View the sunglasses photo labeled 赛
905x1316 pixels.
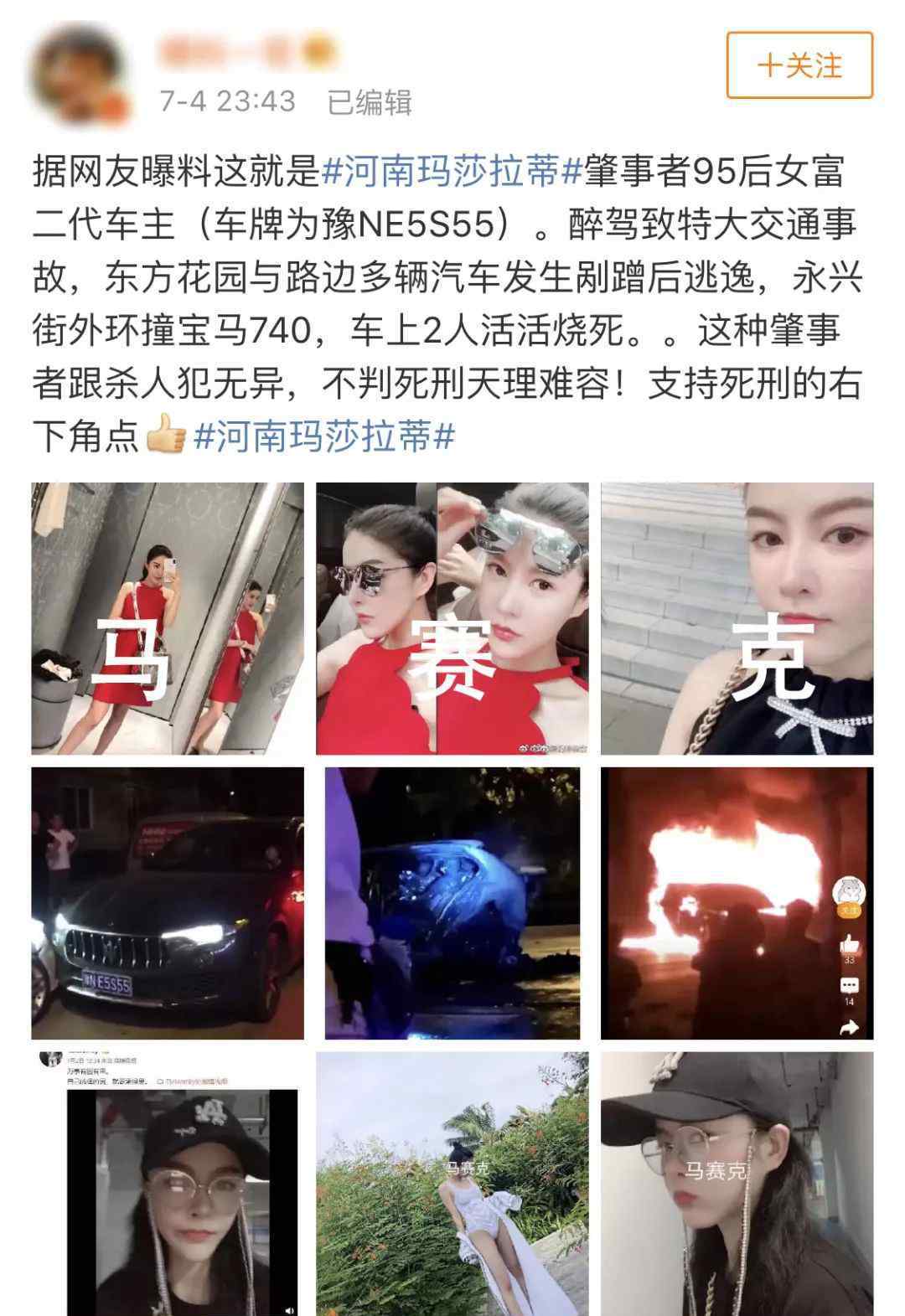tap(452, 618)
